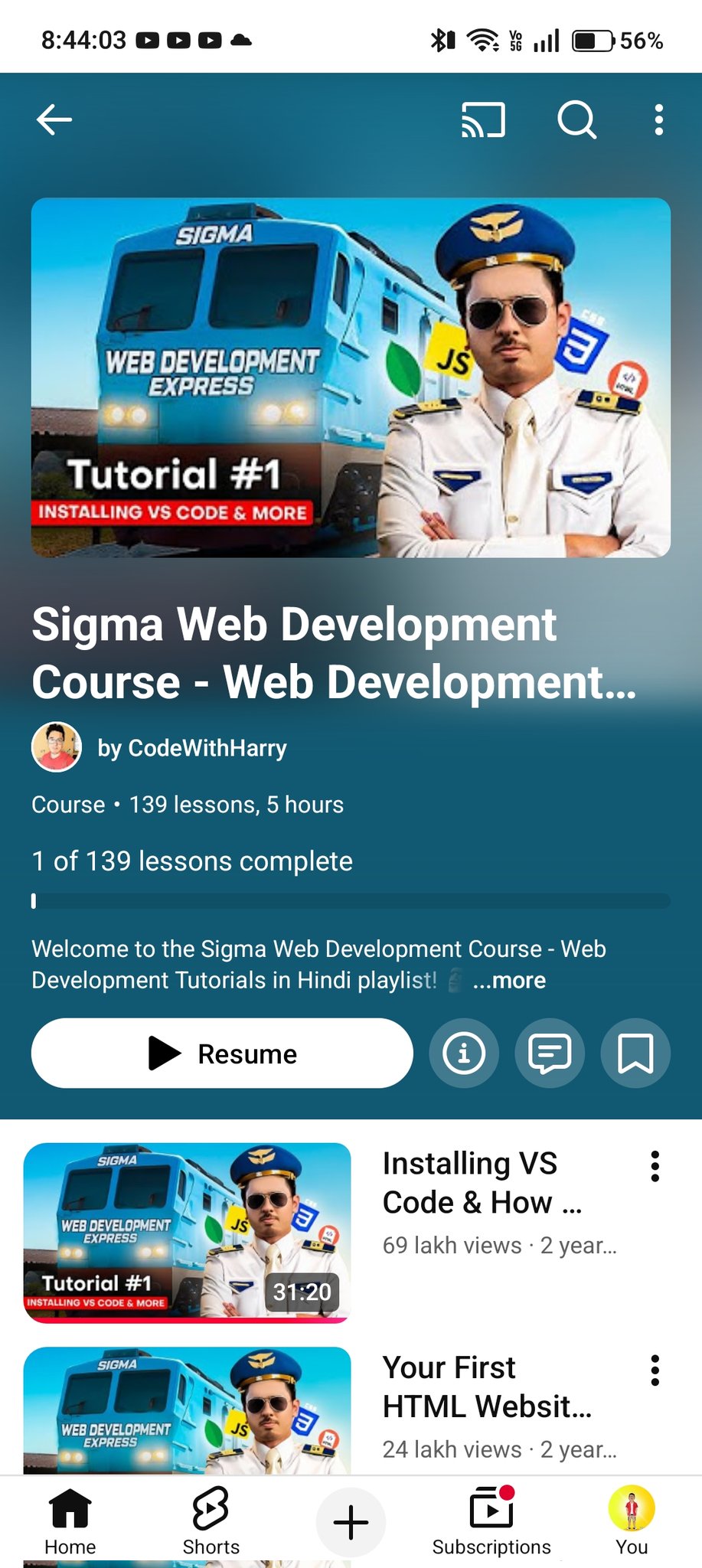Save the course with bookmark icon
The height and width of the screenshot is (1568, 702).
635,1053
